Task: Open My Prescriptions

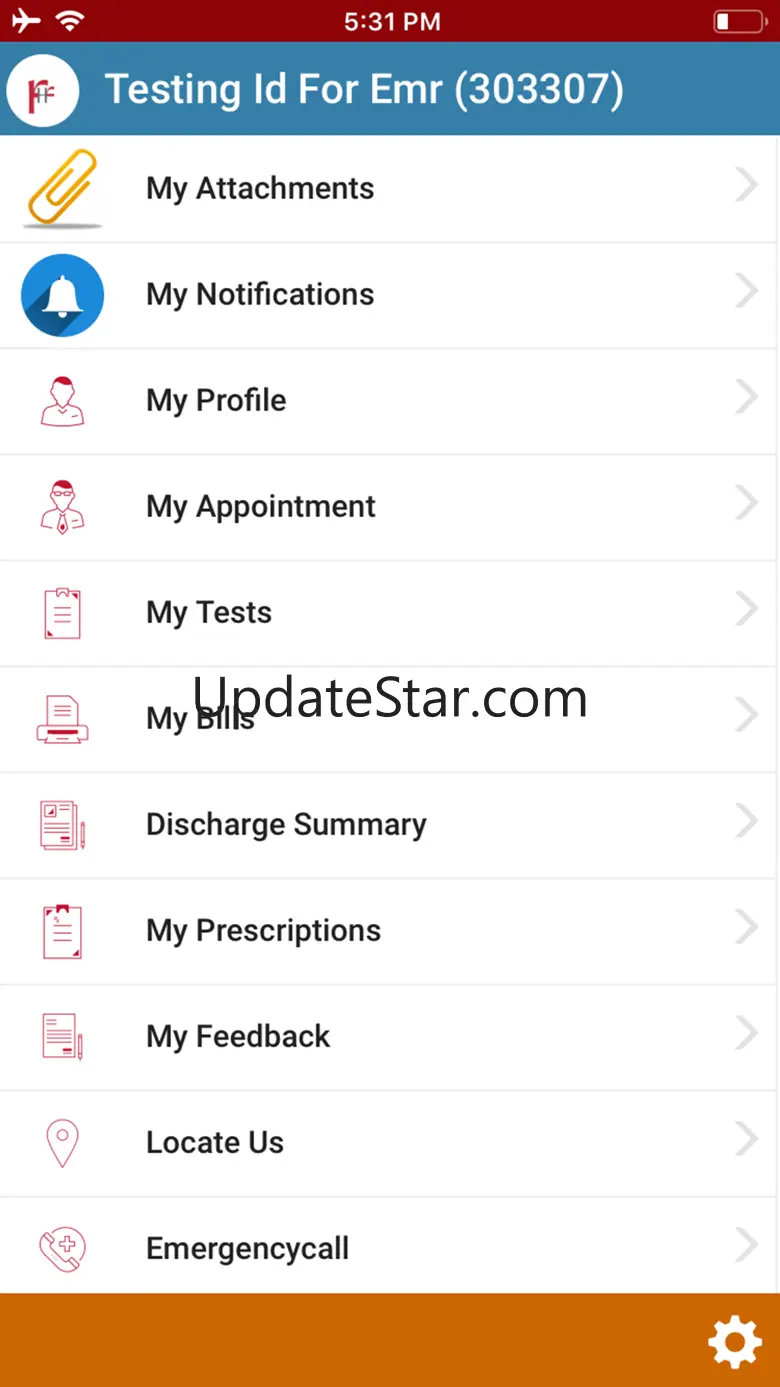Action: tap(390, 931)
